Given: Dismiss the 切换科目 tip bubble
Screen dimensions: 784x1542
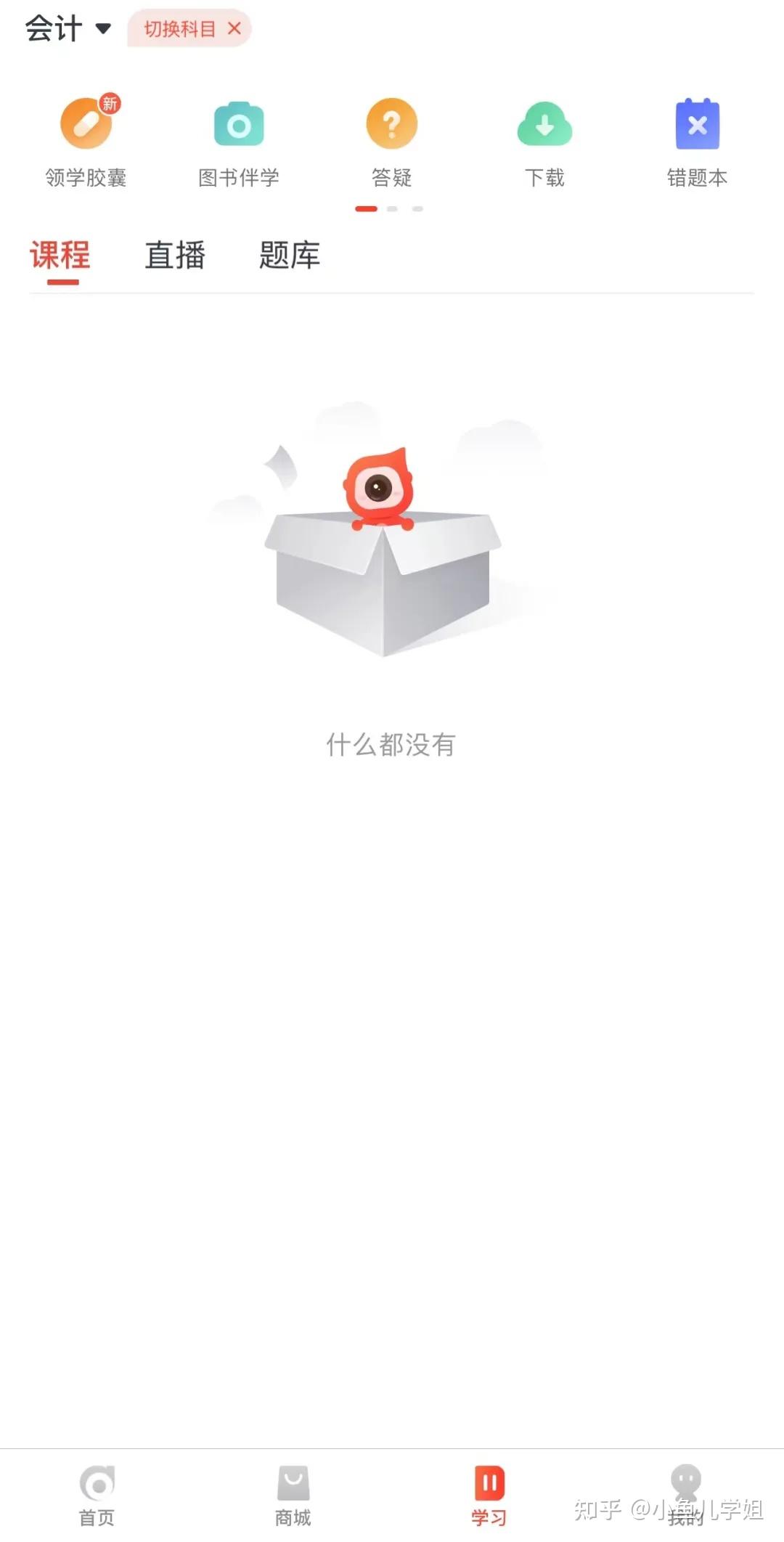Looking at the screenshot, I should click(x=234, y=29).
